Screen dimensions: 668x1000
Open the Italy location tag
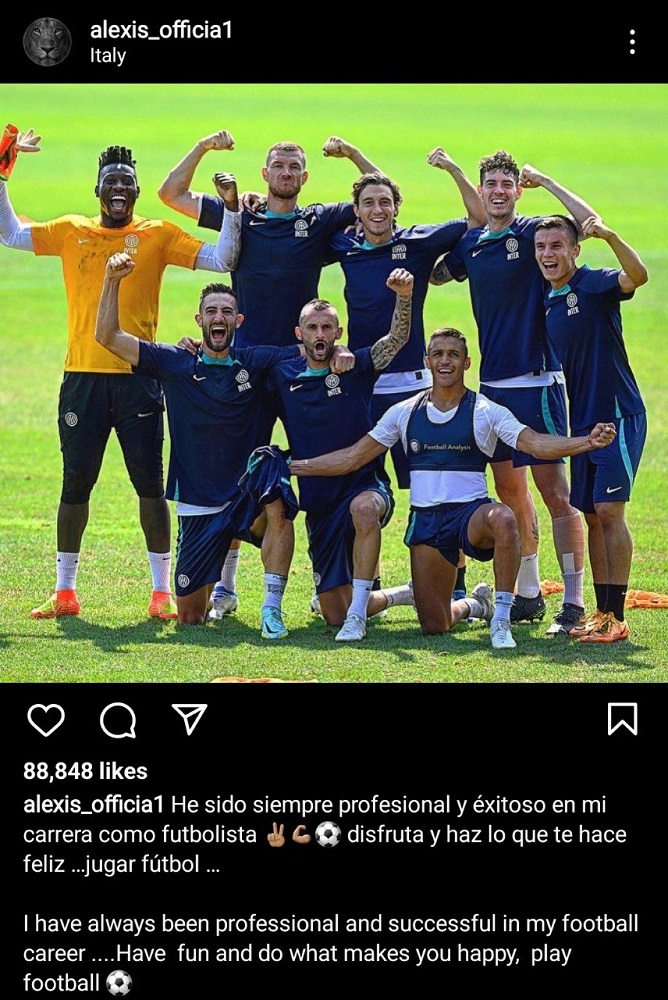[108, 56]
